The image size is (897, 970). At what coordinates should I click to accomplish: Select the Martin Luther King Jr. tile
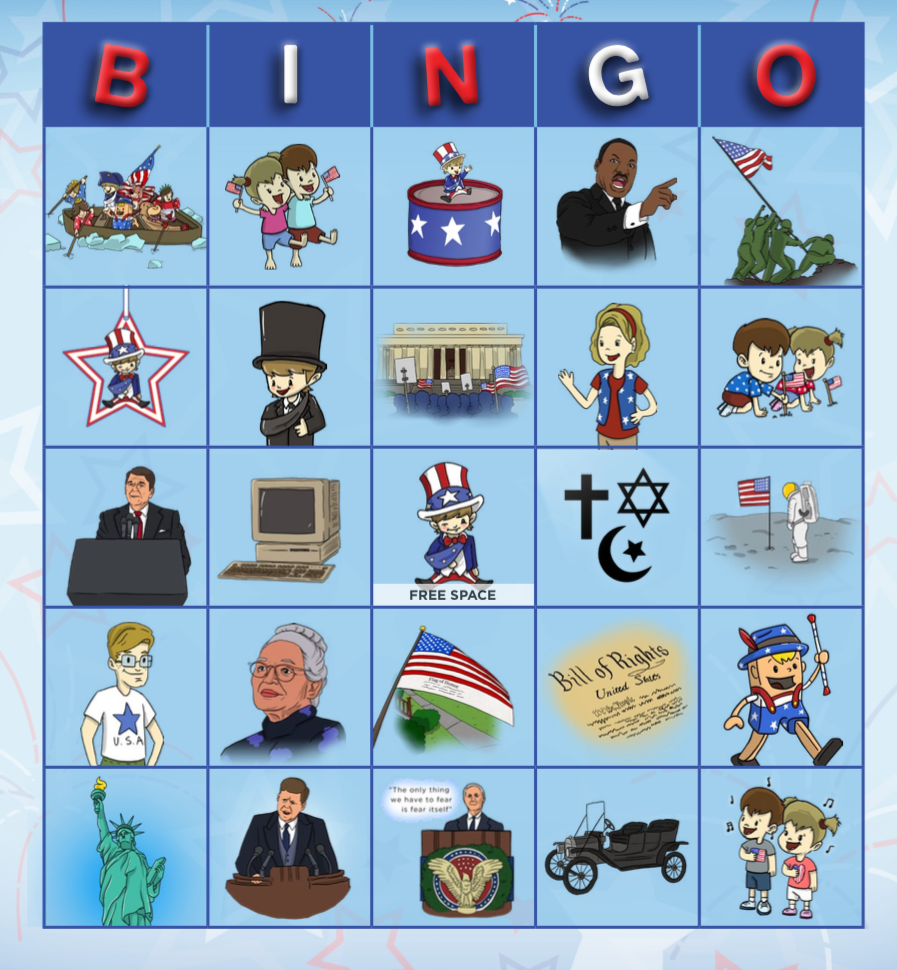click(617, 206)
